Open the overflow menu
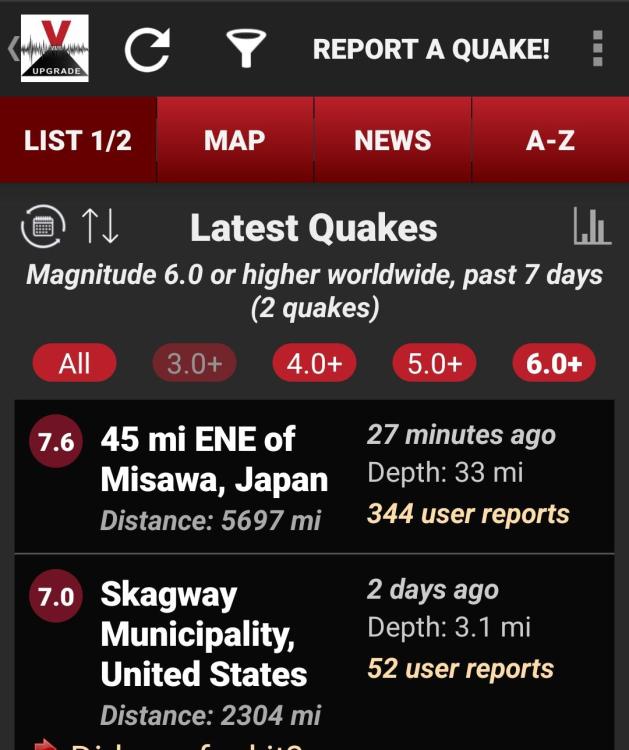The width and height of the screenshot is (629, 750). (598, 49)
